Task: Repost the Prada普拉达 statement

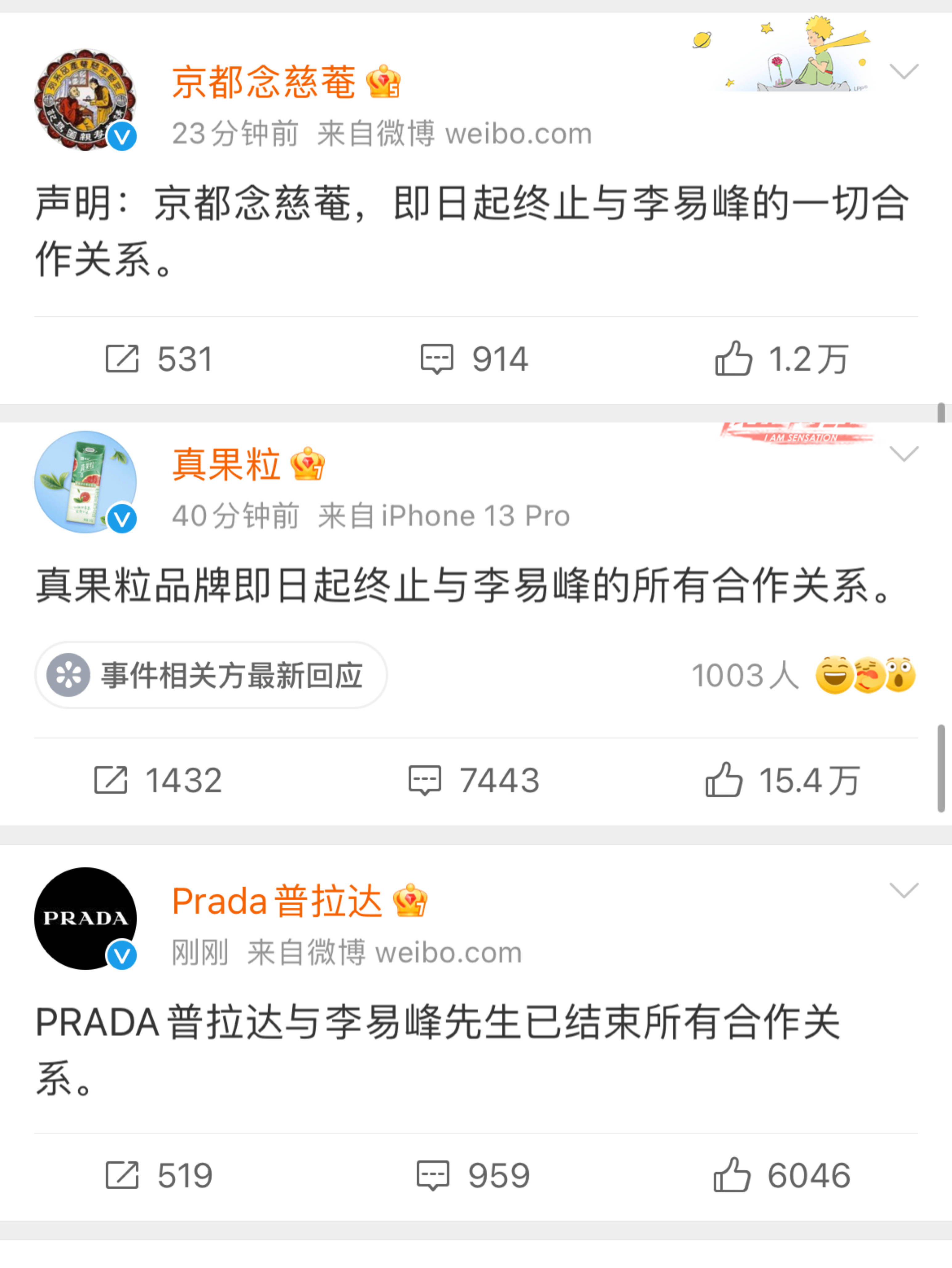Action: click(x=159, y=1176)
